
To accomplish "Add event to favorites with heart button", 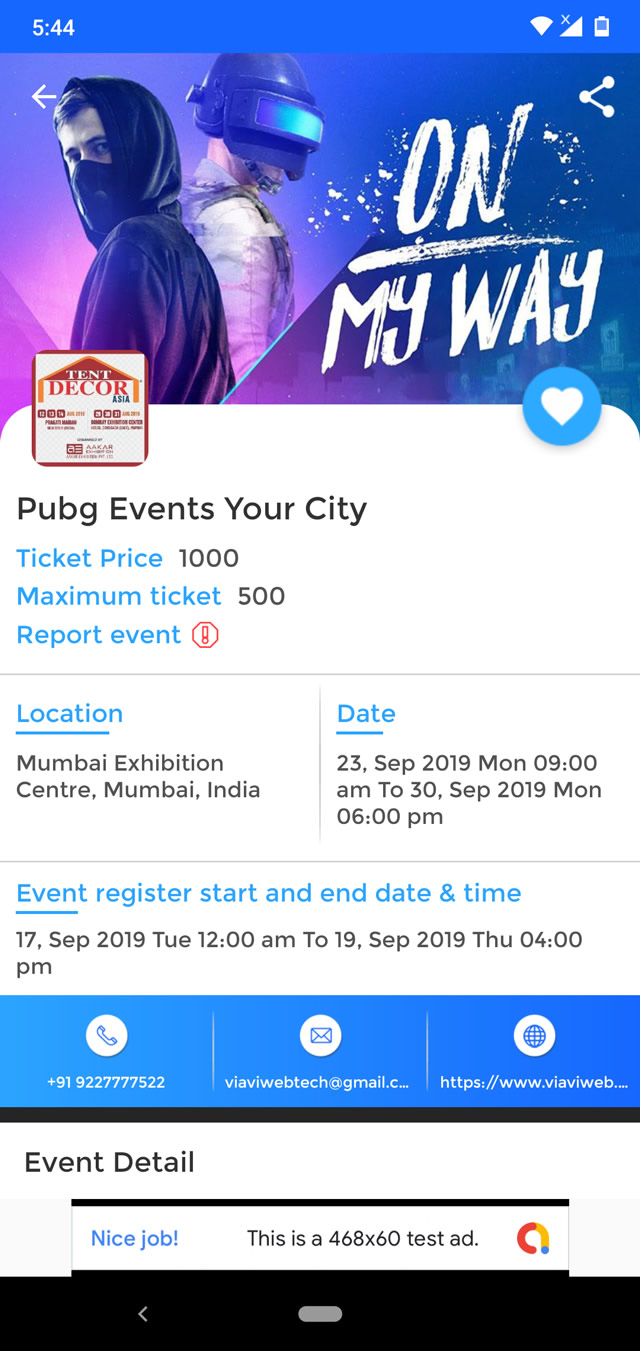I will (x=562, y=406).
